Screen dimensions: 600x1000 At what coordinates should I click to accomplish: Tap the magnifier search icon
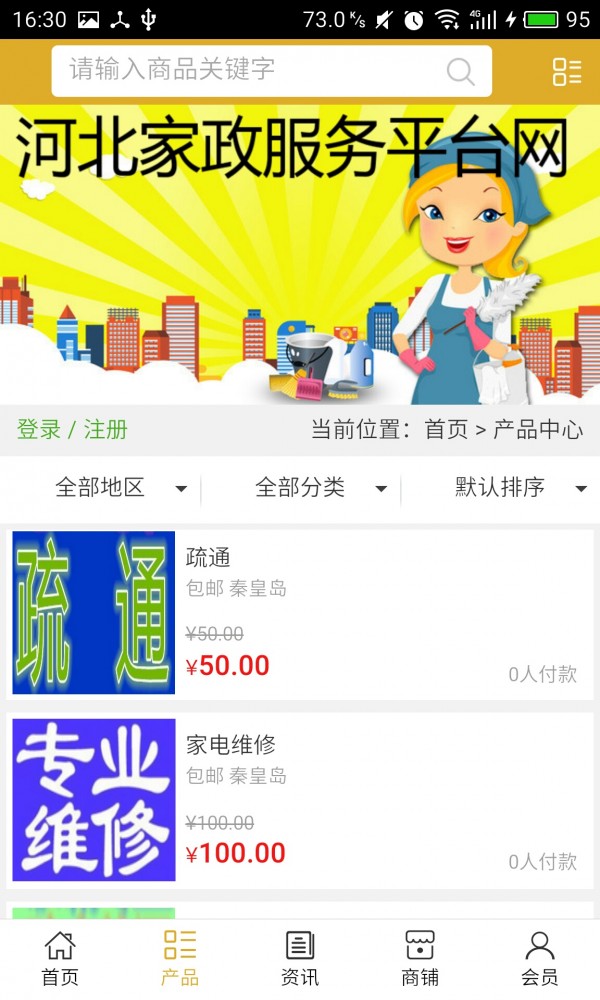460,71
